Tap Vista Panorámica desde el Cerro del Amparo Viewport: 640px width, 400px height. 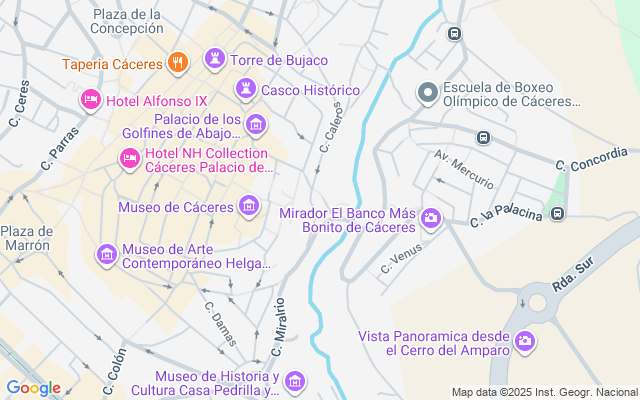pos(525,343)
